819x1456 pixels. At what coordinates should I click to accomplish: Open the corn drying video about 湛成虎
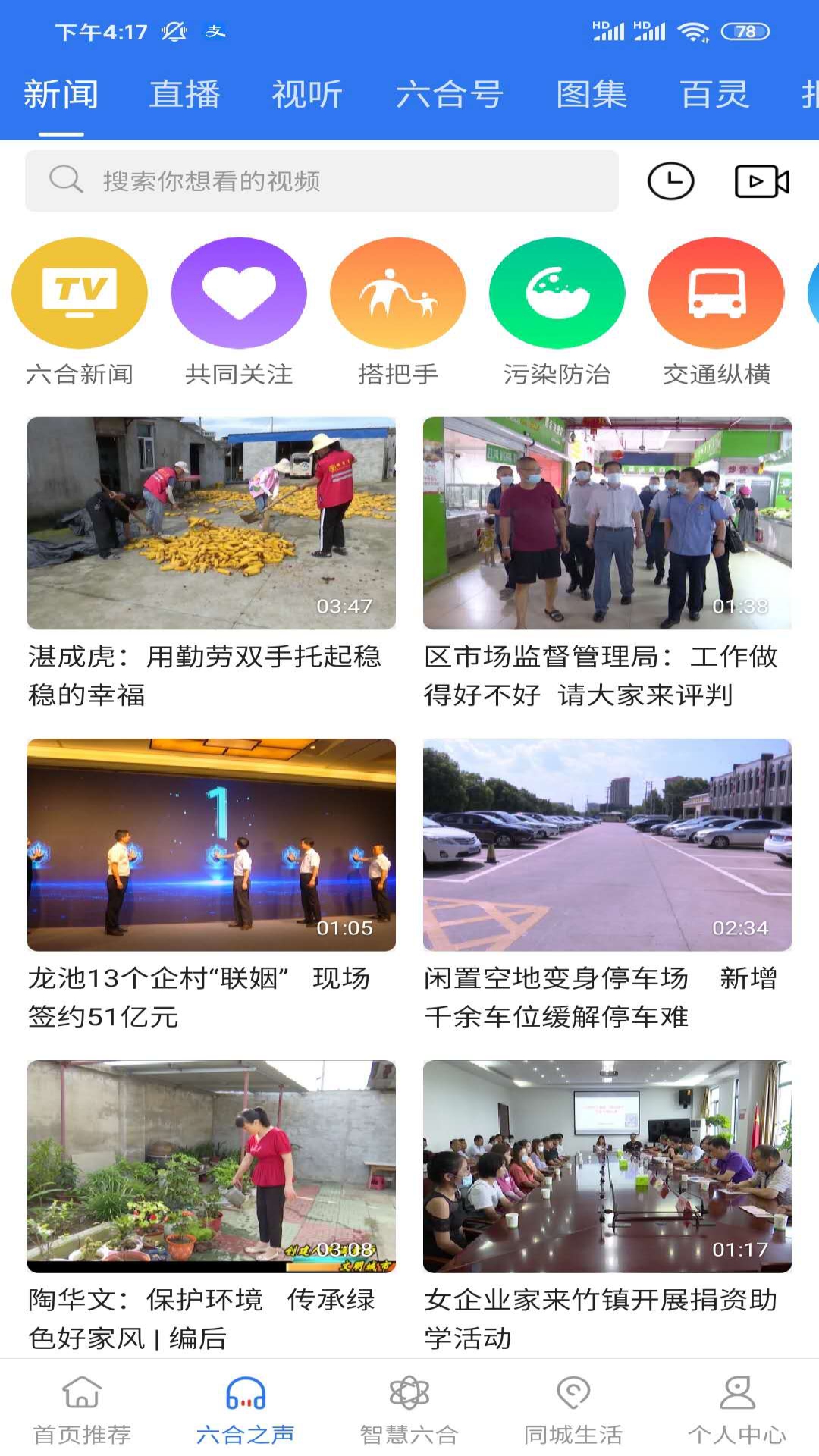pos(211,523)
